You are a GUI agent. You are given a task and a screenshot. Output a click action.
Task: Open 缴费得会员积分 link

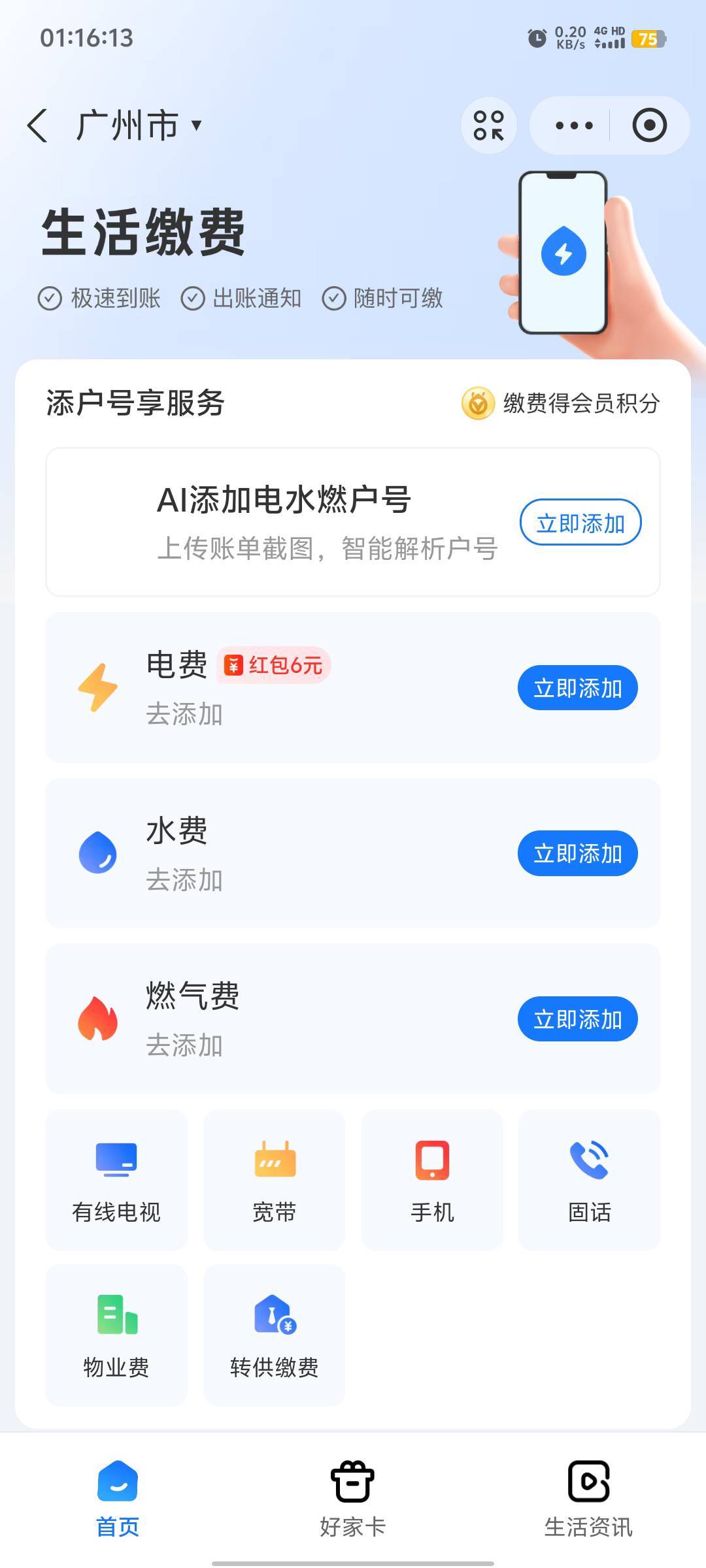click(x=561, y=403)
